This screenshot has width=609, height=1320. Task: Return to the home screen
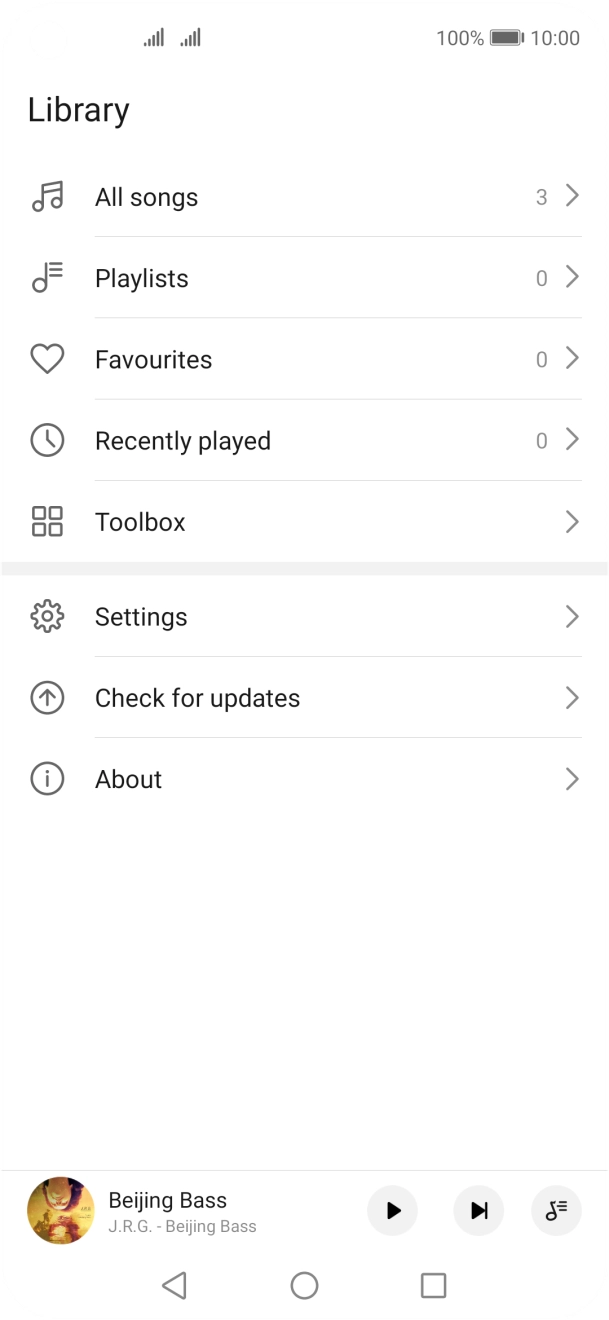pyautogui.click(x=304, y=1285)
